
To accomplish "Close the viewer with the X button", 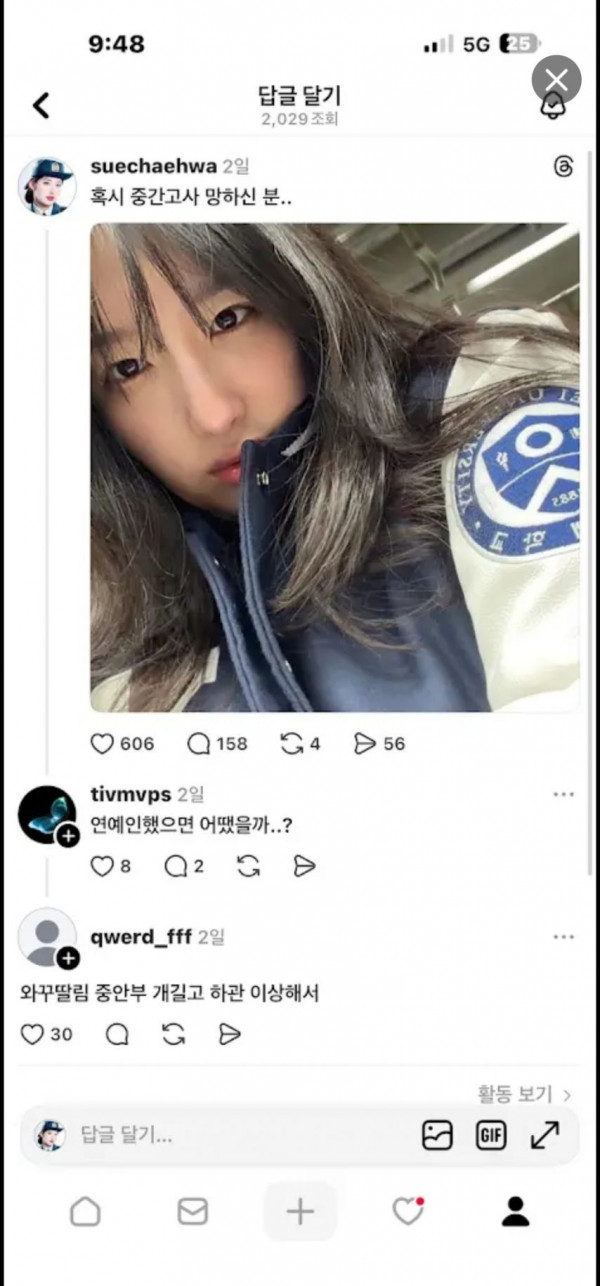I will point(557,80).
